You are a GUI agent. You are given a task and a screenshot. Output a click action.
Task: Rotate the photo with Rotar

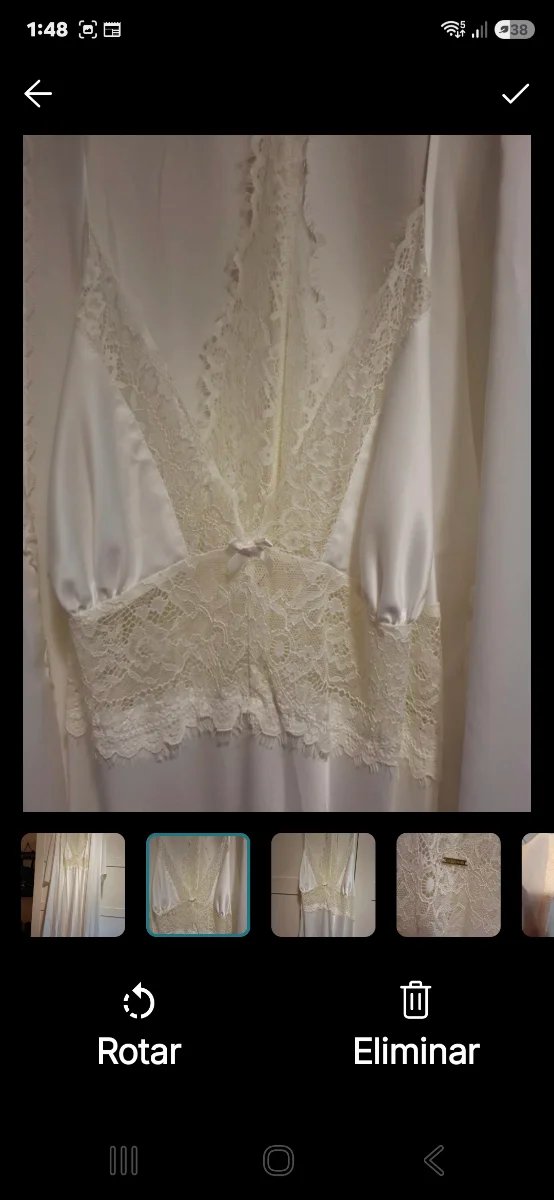[139, 1025]
